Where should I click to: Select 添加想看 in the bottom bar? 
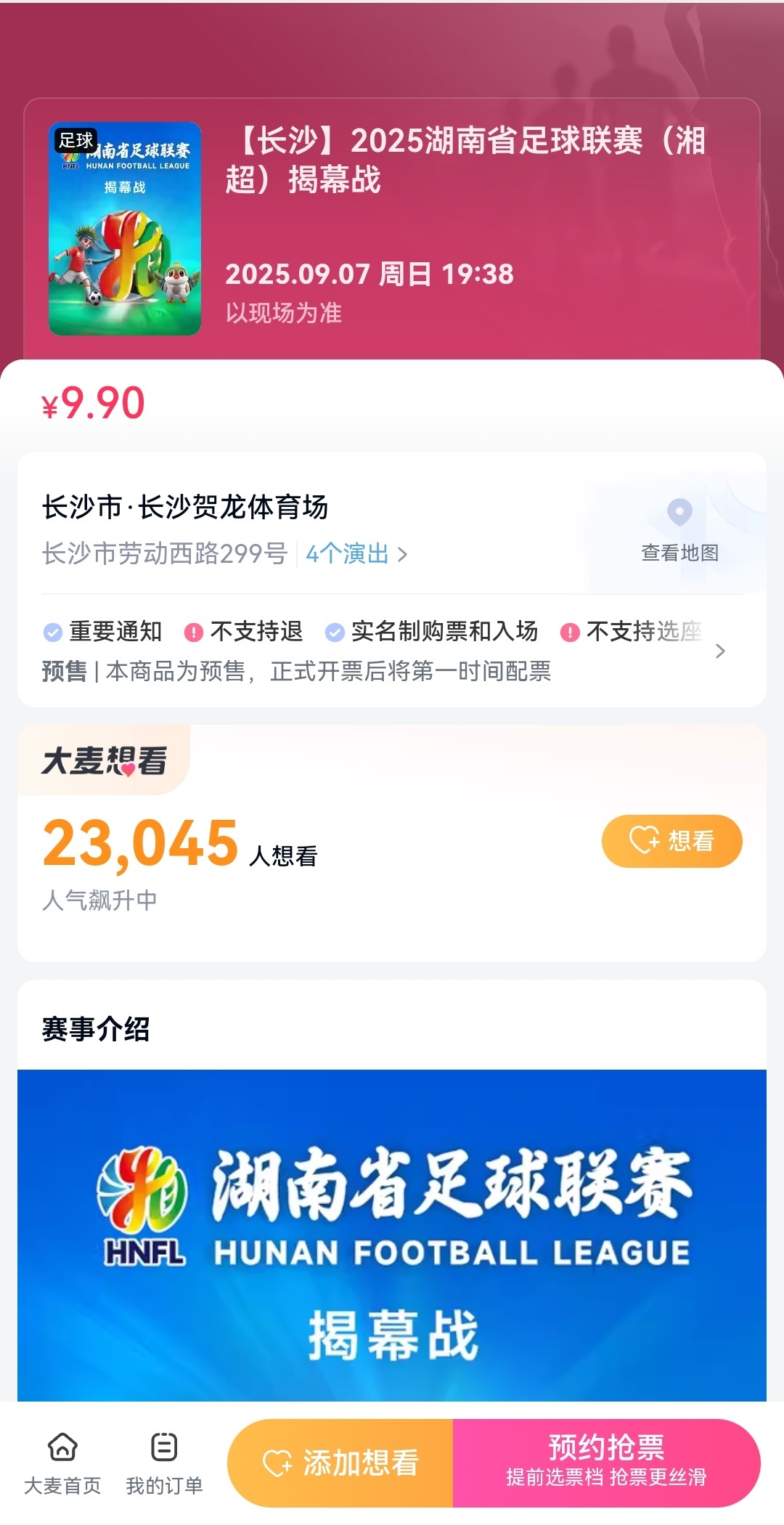pyautogui.click(x=340, y=1463)
